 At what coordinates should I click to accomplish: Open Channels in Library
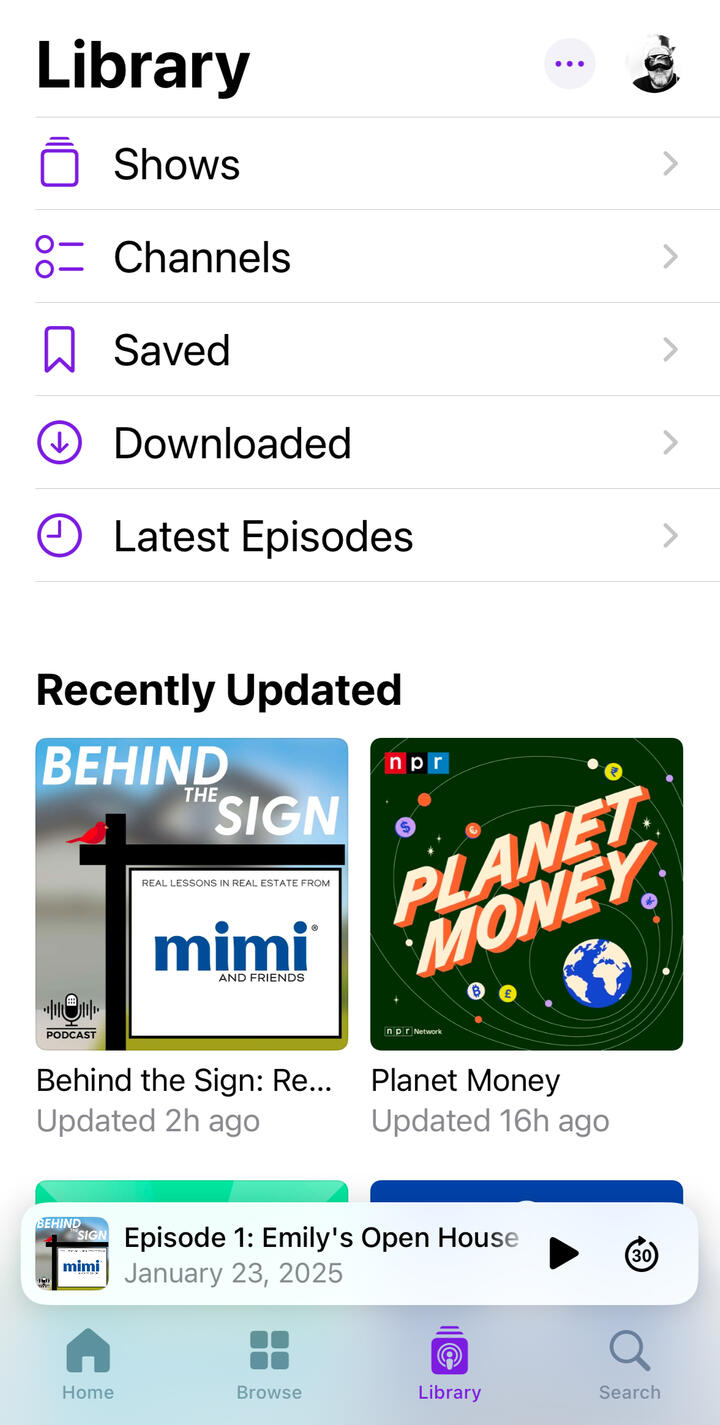[358, 257]
